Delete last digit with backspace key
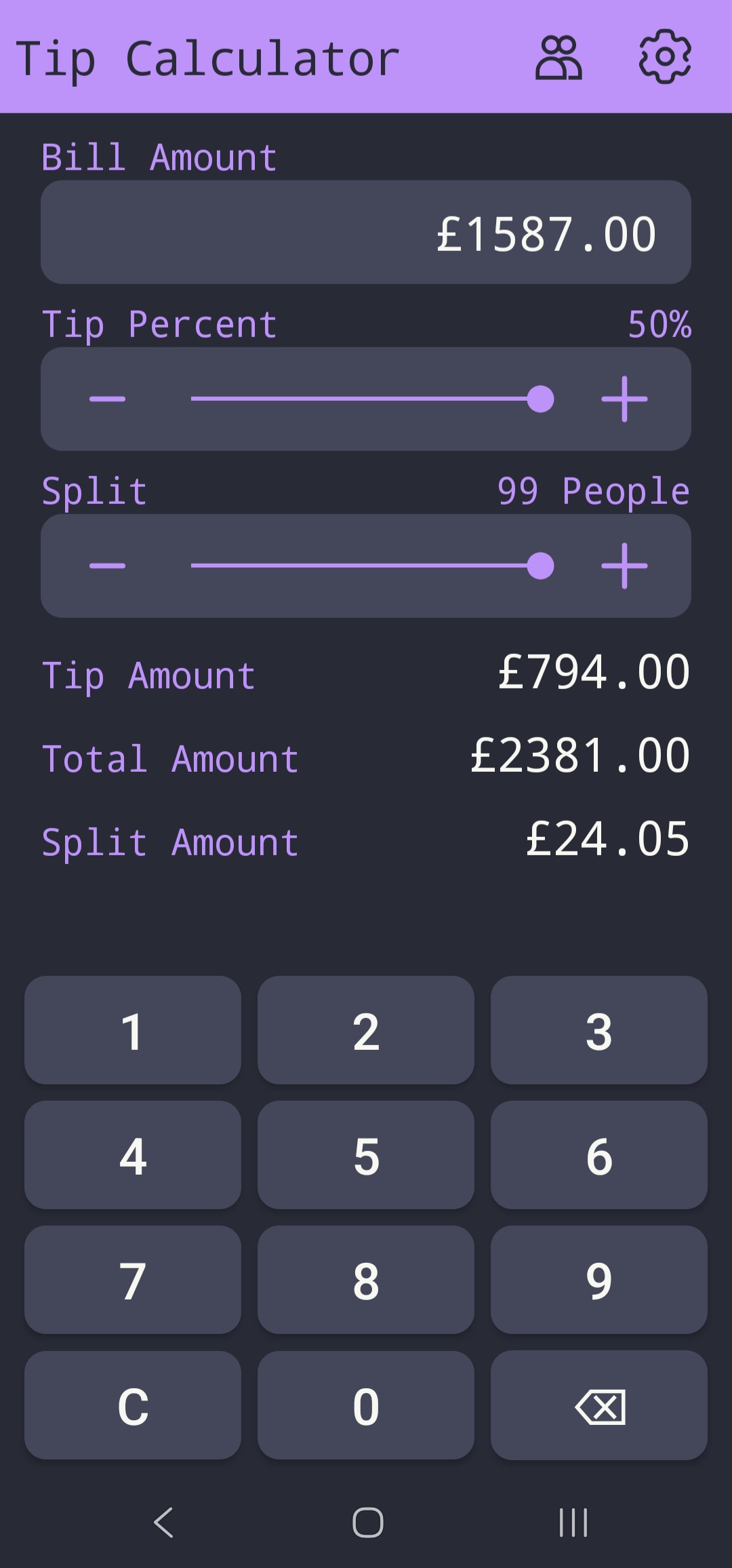The image size is (732, 1568). pyautogui.click(x=599, y=1405)
